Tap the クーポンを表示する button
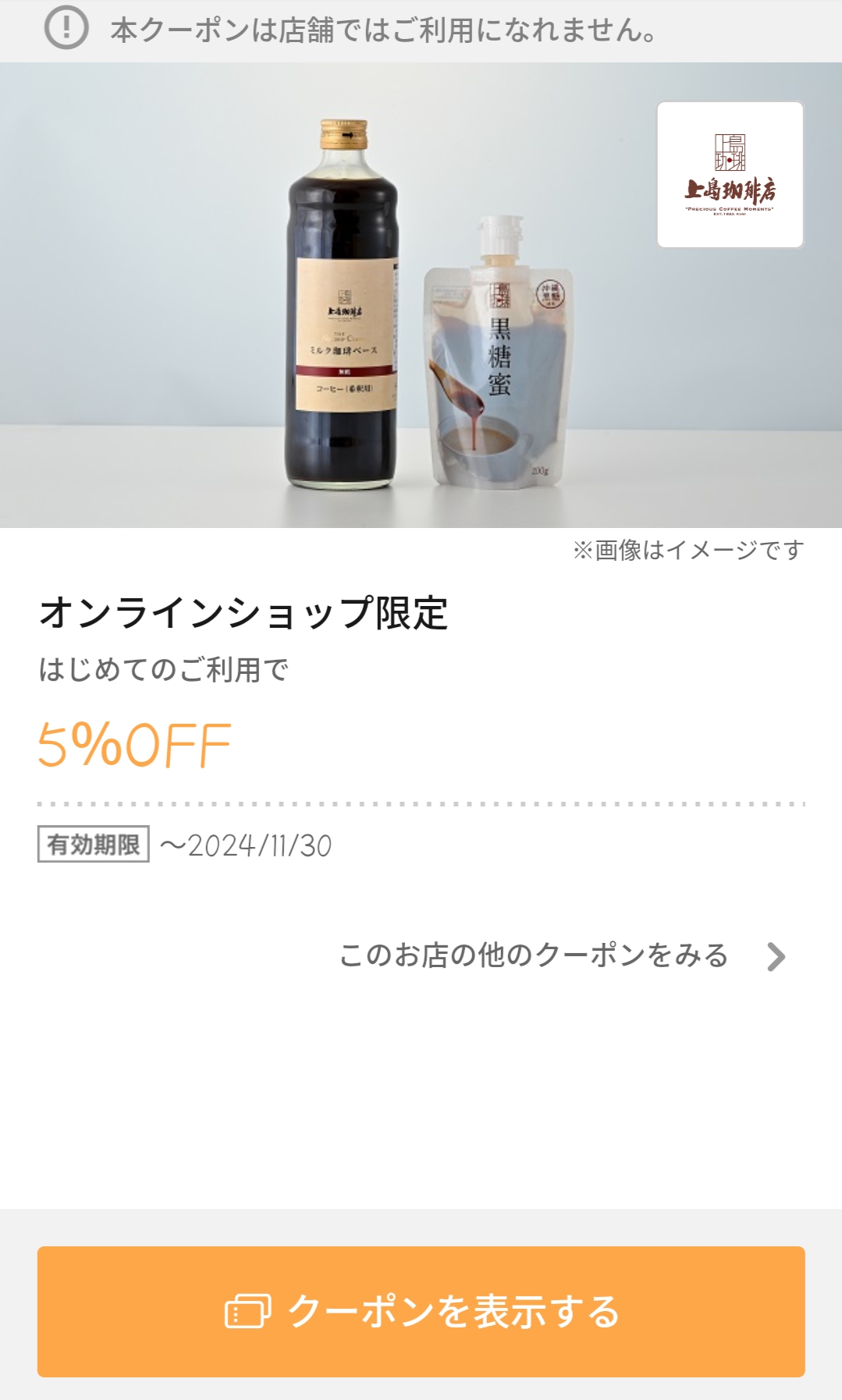Viewport: 842px width, 1400px height. (421, 1311)
